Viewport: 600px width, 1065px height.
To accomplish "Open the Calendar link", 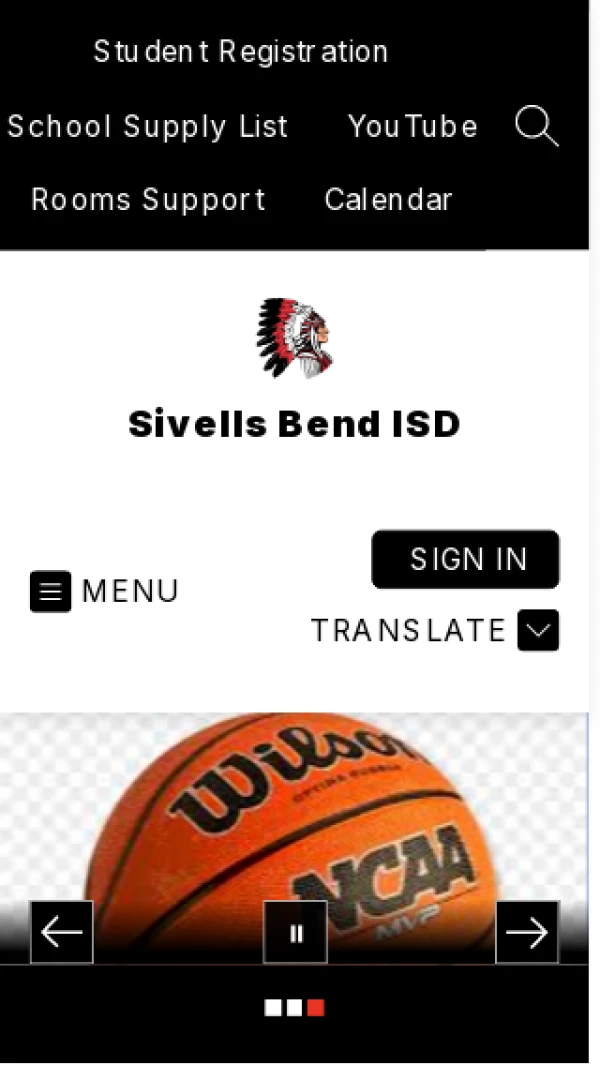I will point(388,200).
